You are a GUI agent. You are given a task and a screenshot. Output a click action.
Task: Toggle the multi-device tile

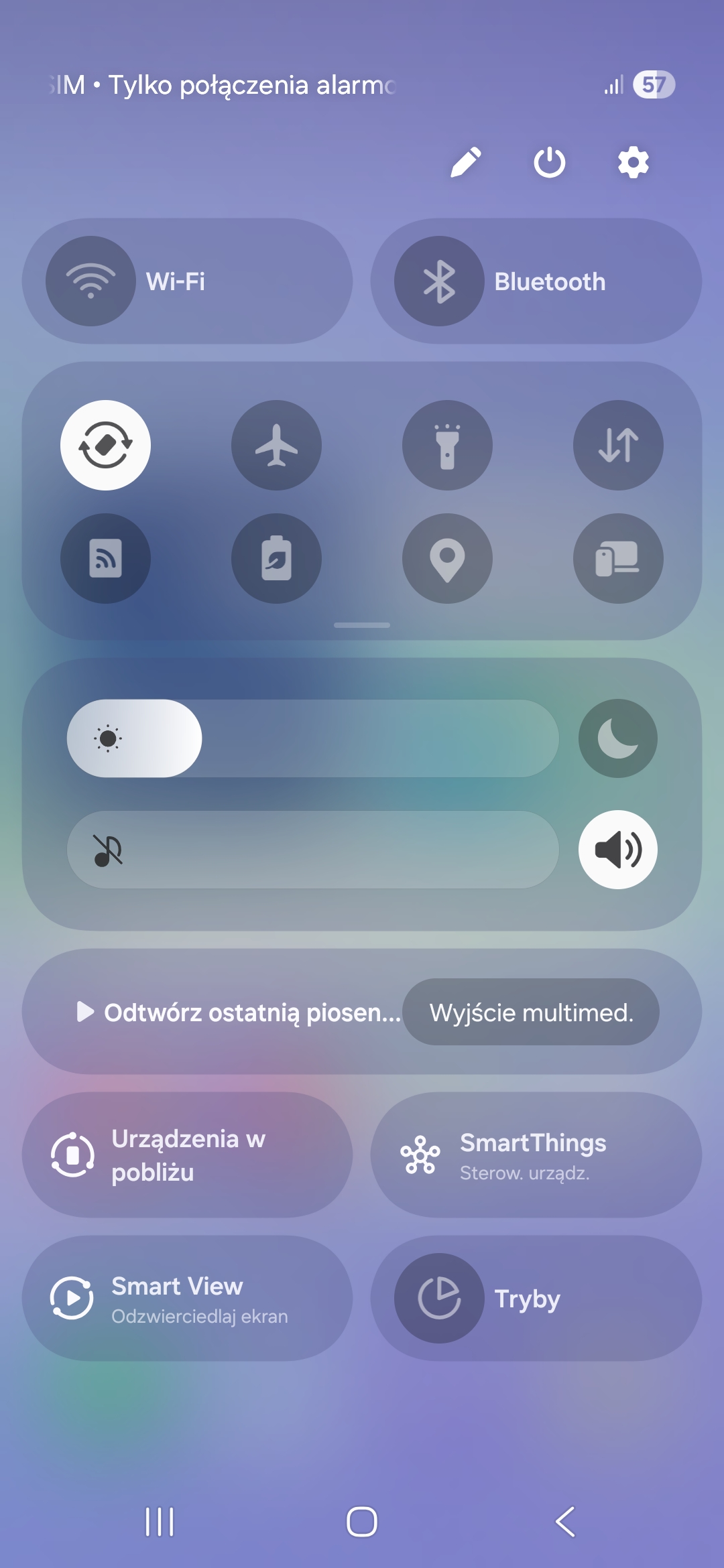click(617, 558)
